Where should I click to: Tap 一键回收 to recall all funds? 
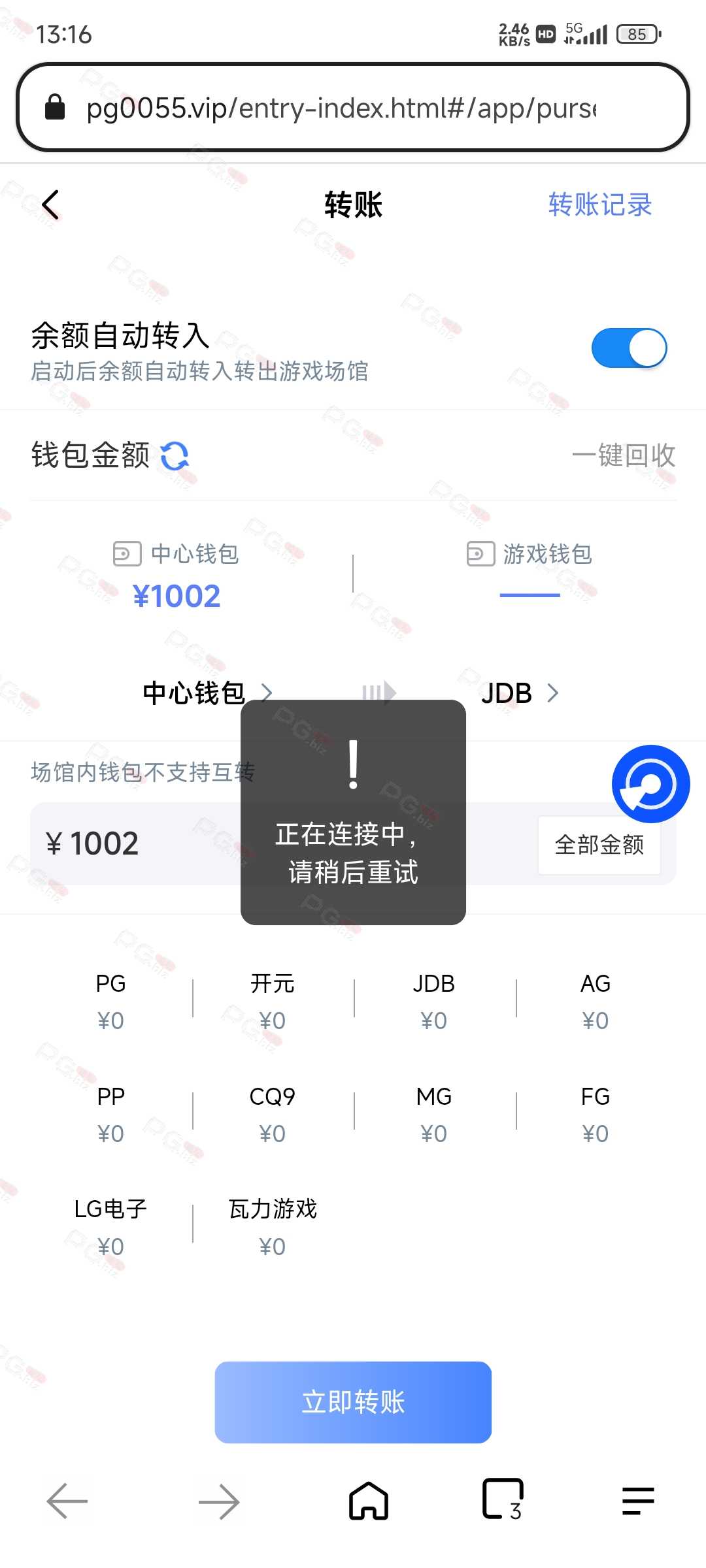[623, 455]
